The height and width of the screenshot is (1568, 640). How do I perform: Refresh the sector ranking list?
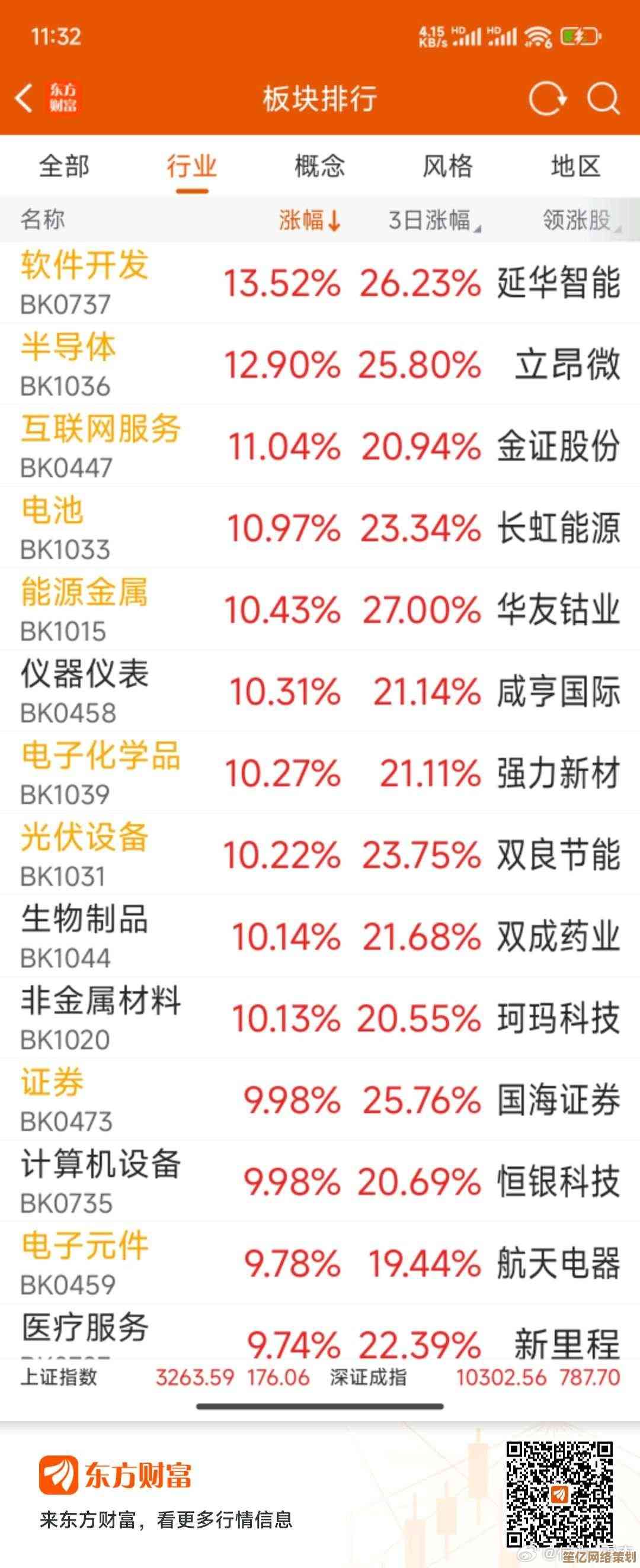click(548, 98)
